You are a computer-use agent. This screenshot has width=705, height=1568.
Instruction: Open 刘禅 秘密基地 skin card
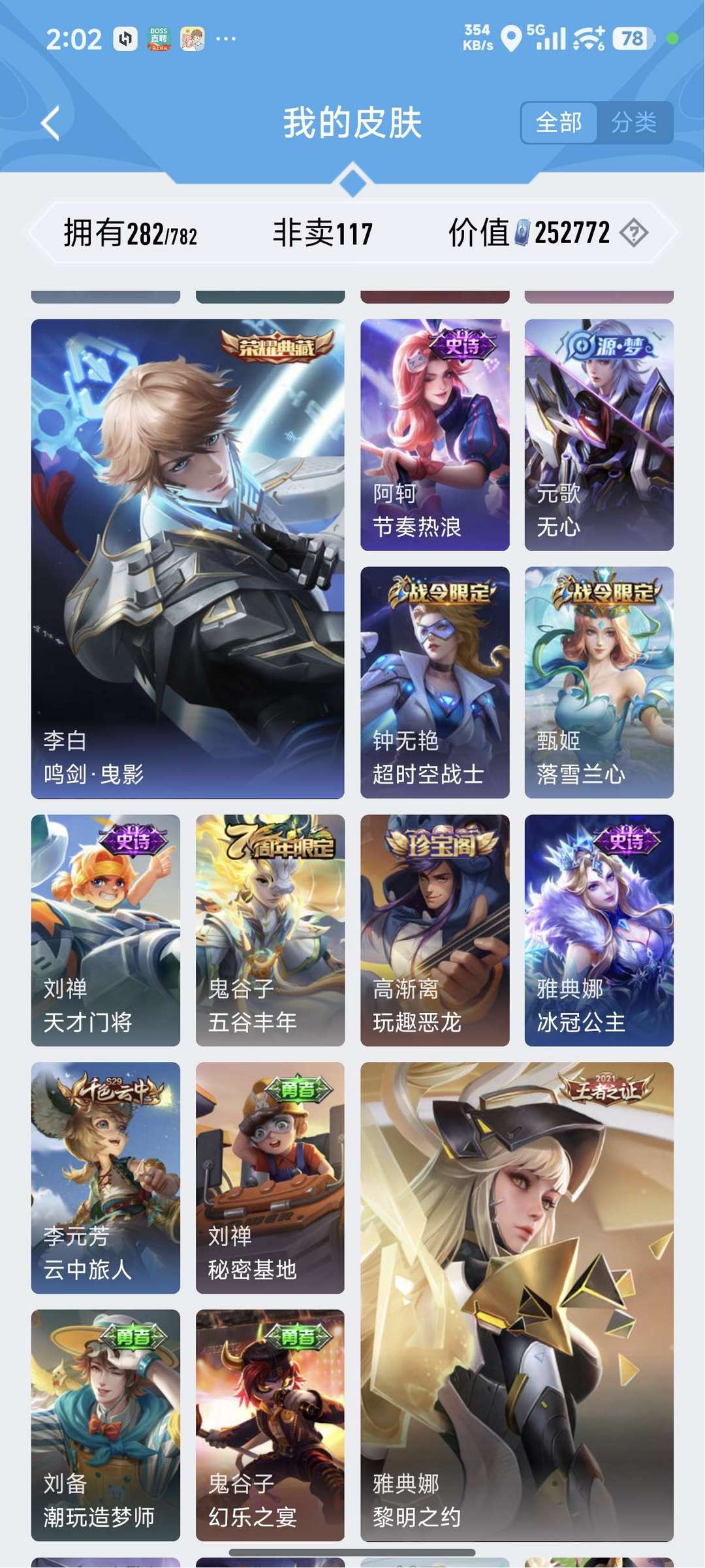270,1177
